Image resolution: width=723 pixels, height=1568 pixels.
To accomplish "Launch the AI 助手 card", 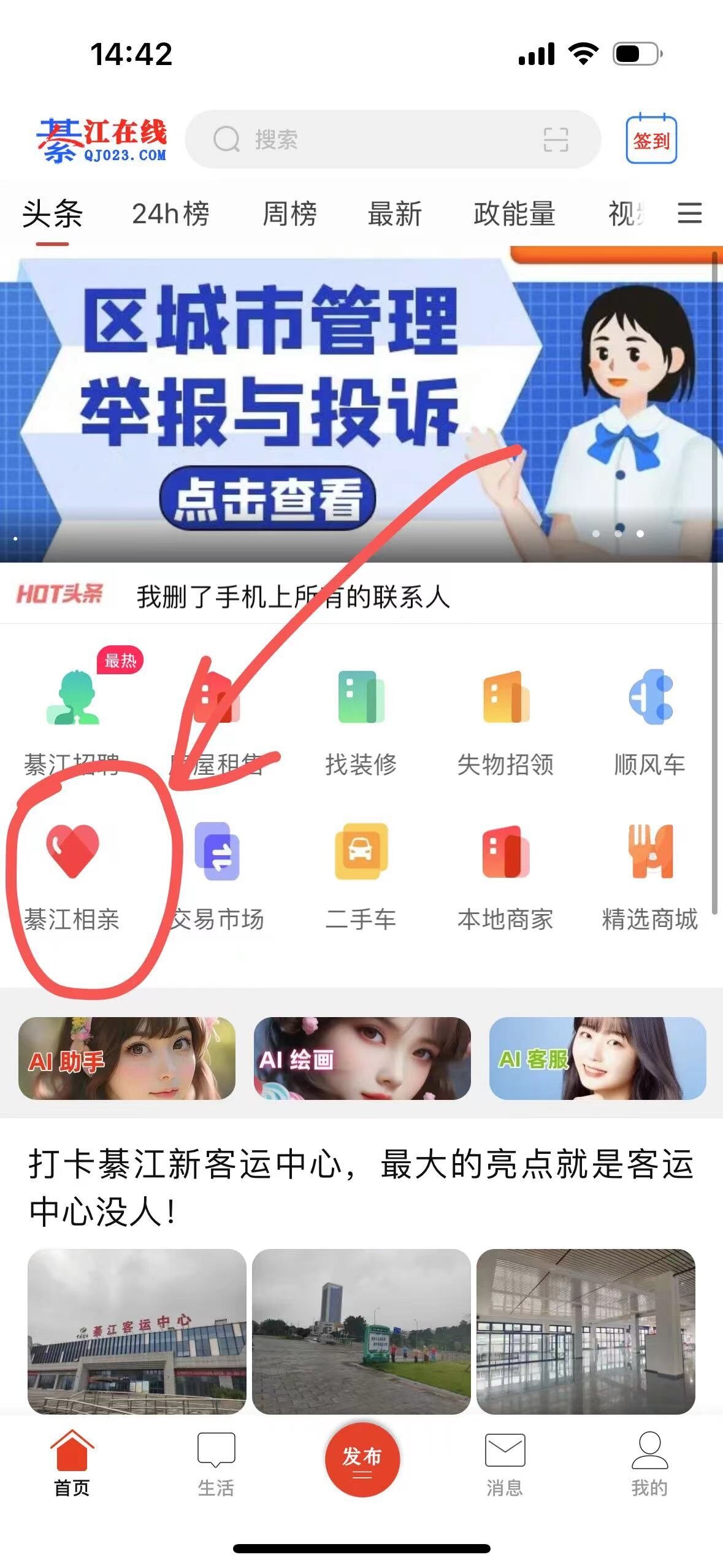I will [x=127, y=1058].
